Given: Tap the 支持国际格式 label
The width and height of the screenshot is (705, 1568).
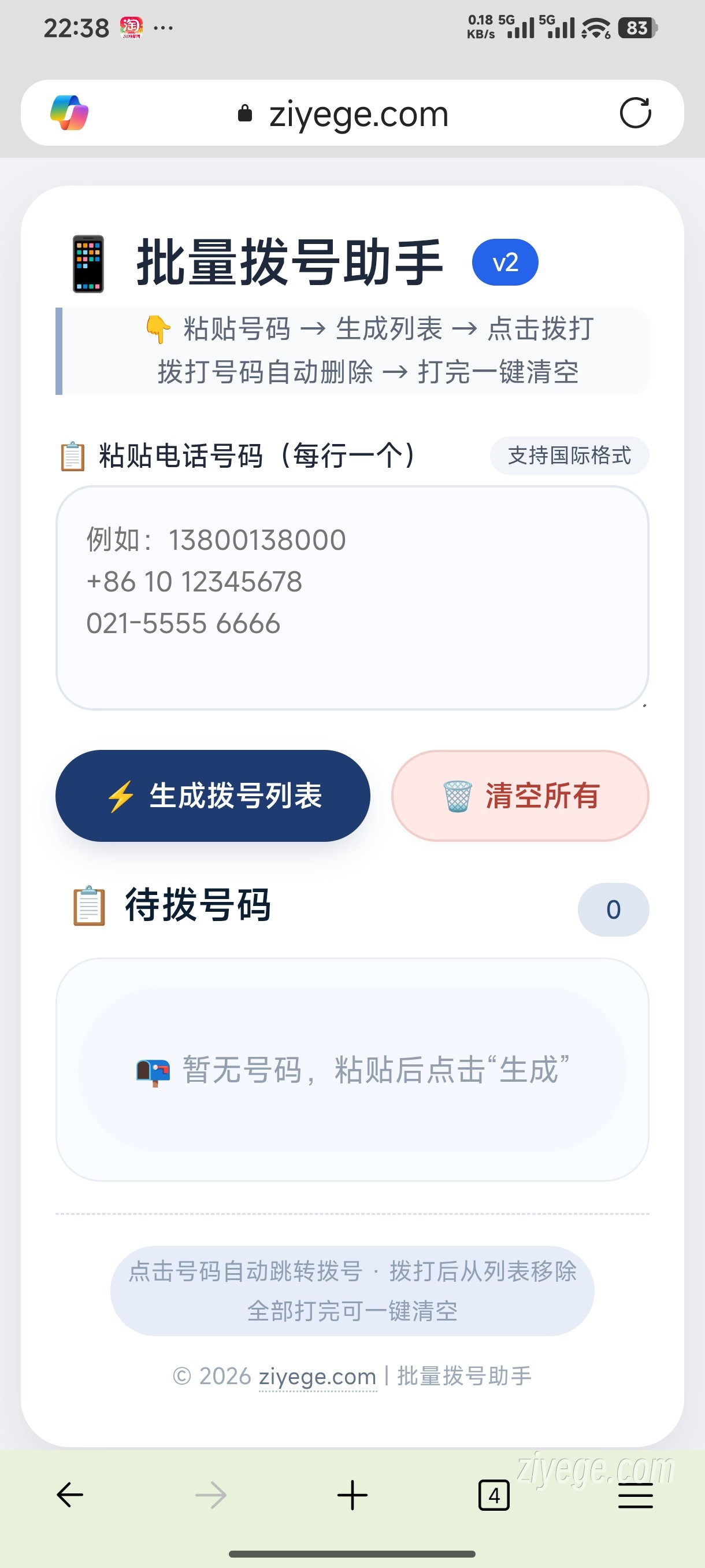Looking at the screenshot, I should click(x=569, y=454).
